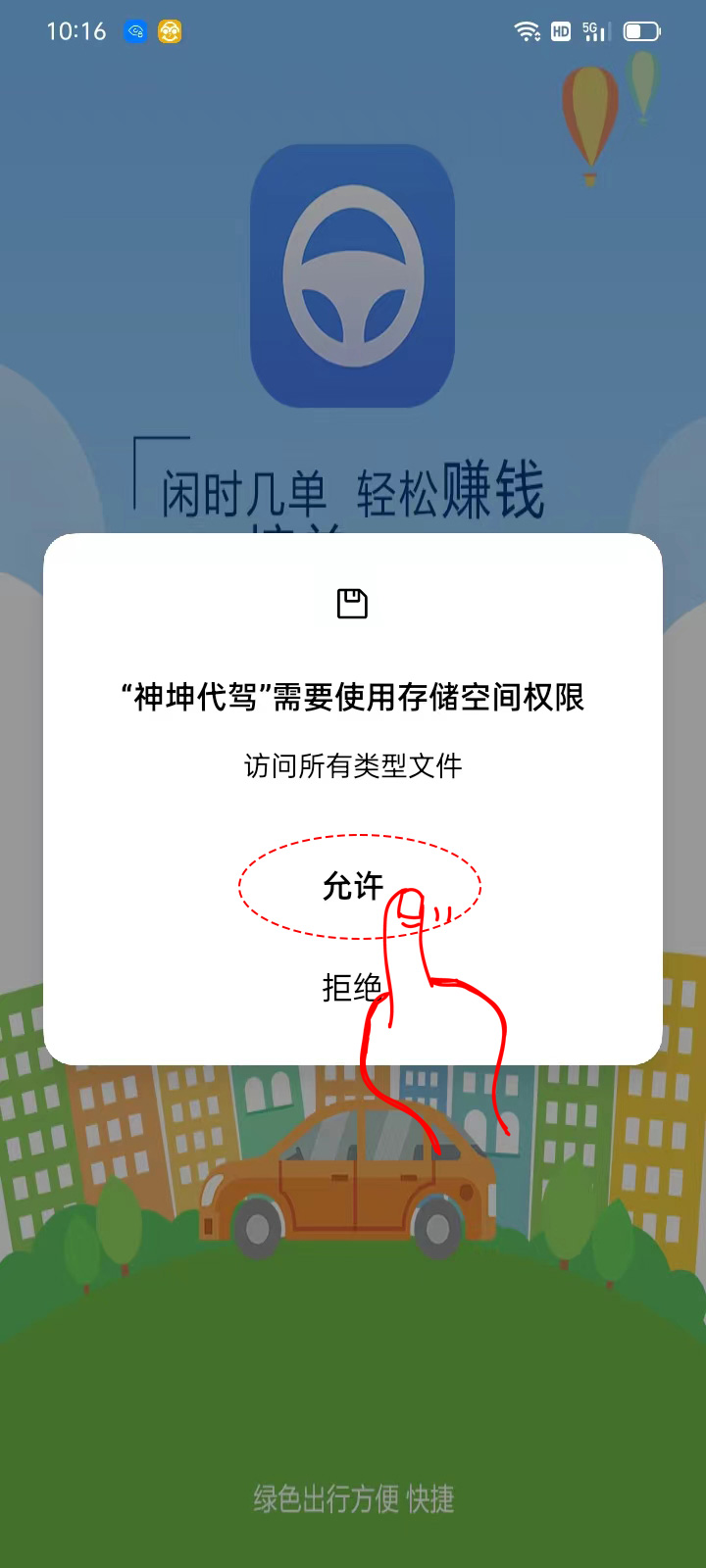Deny storage permission with 拒绝
The width and height of the screenshot is (706, 1568).
[352, 987]
